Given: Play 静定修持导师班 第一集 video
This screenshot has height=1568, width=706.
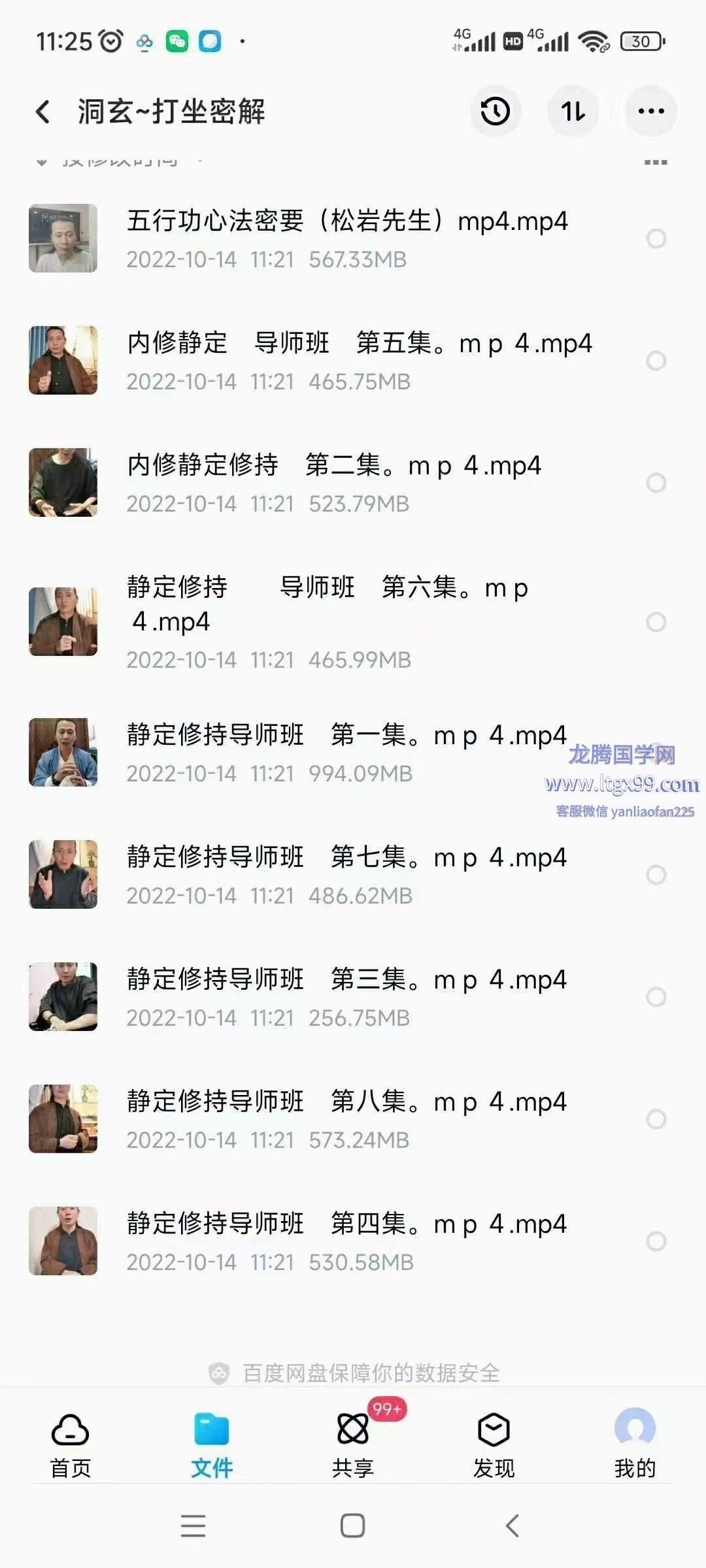Looking at the screenshot, I should pos(346,752).
